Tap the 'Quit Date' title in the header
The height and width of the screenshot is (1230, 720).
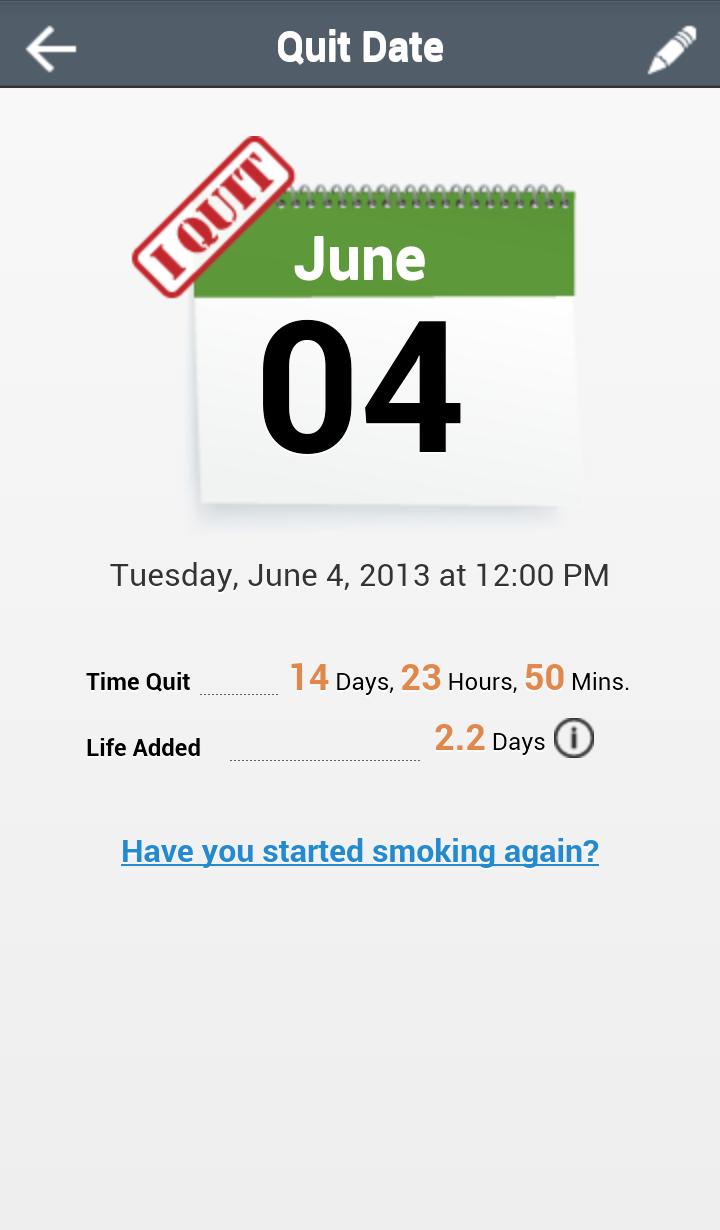(359, 46)
